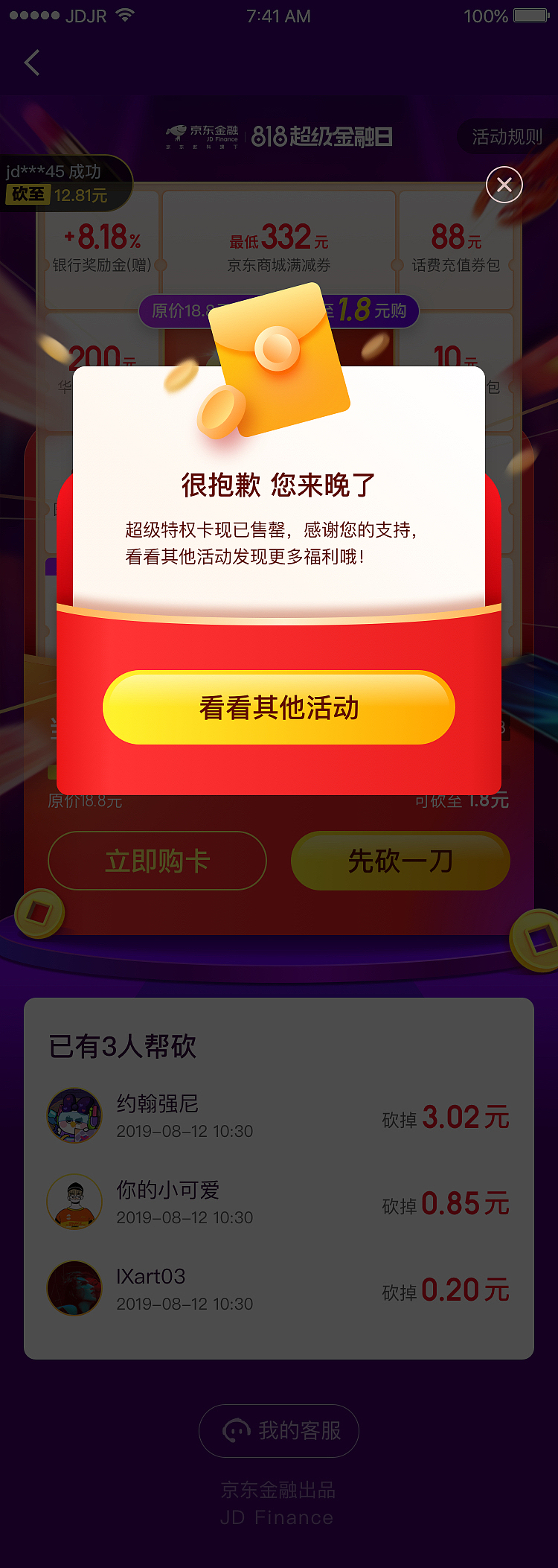The width and height of the screenshot is (558, 1568).
Task: Click the +8.18% bank reward card
Action: (100, 246)
